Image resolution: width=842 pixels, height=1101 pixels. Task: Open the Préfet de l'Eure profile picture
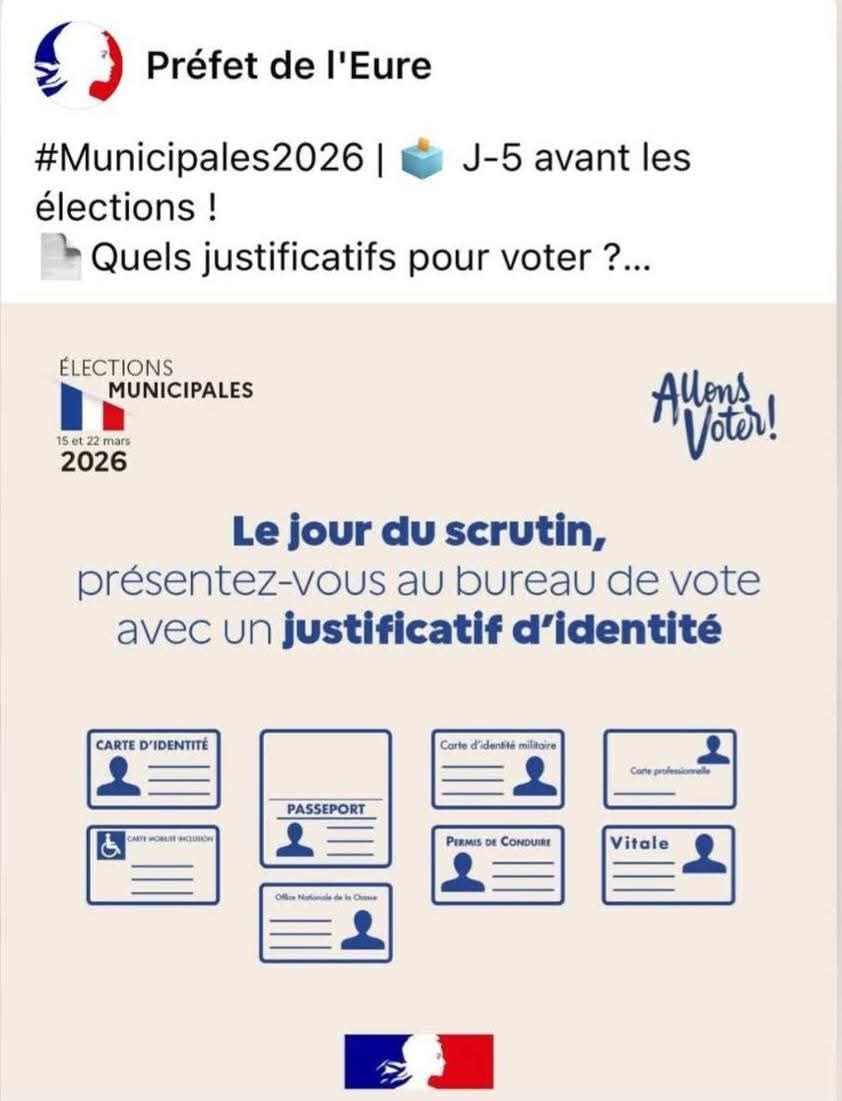pyautogui.click(x=77, y=65)
